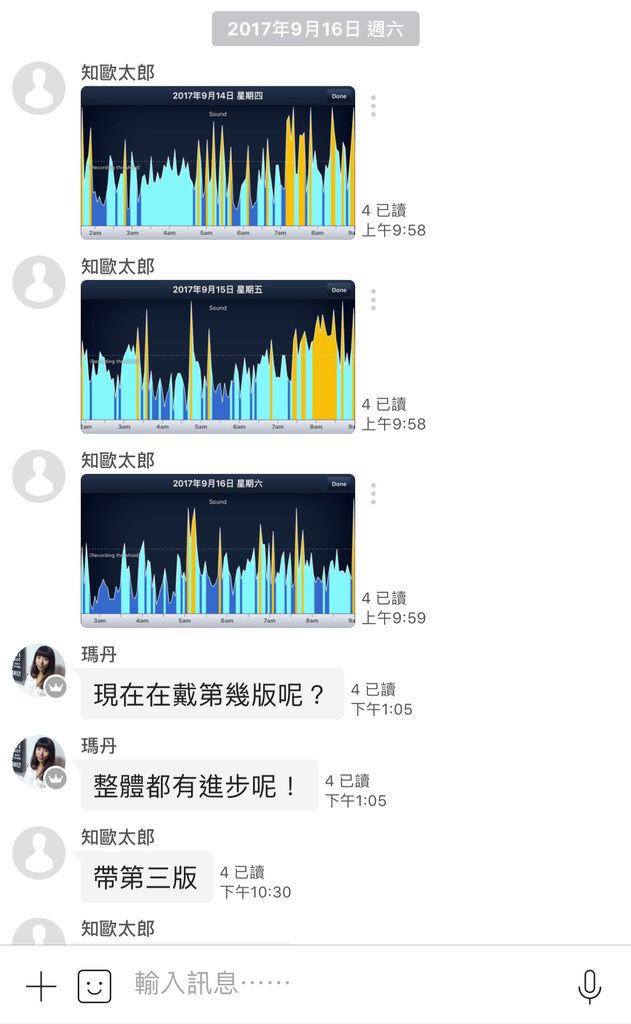The height and width of the screenshot is (1024, 631).
Task: Open the 2017年9月15日 sleep chart image
Action: point(218,357)
